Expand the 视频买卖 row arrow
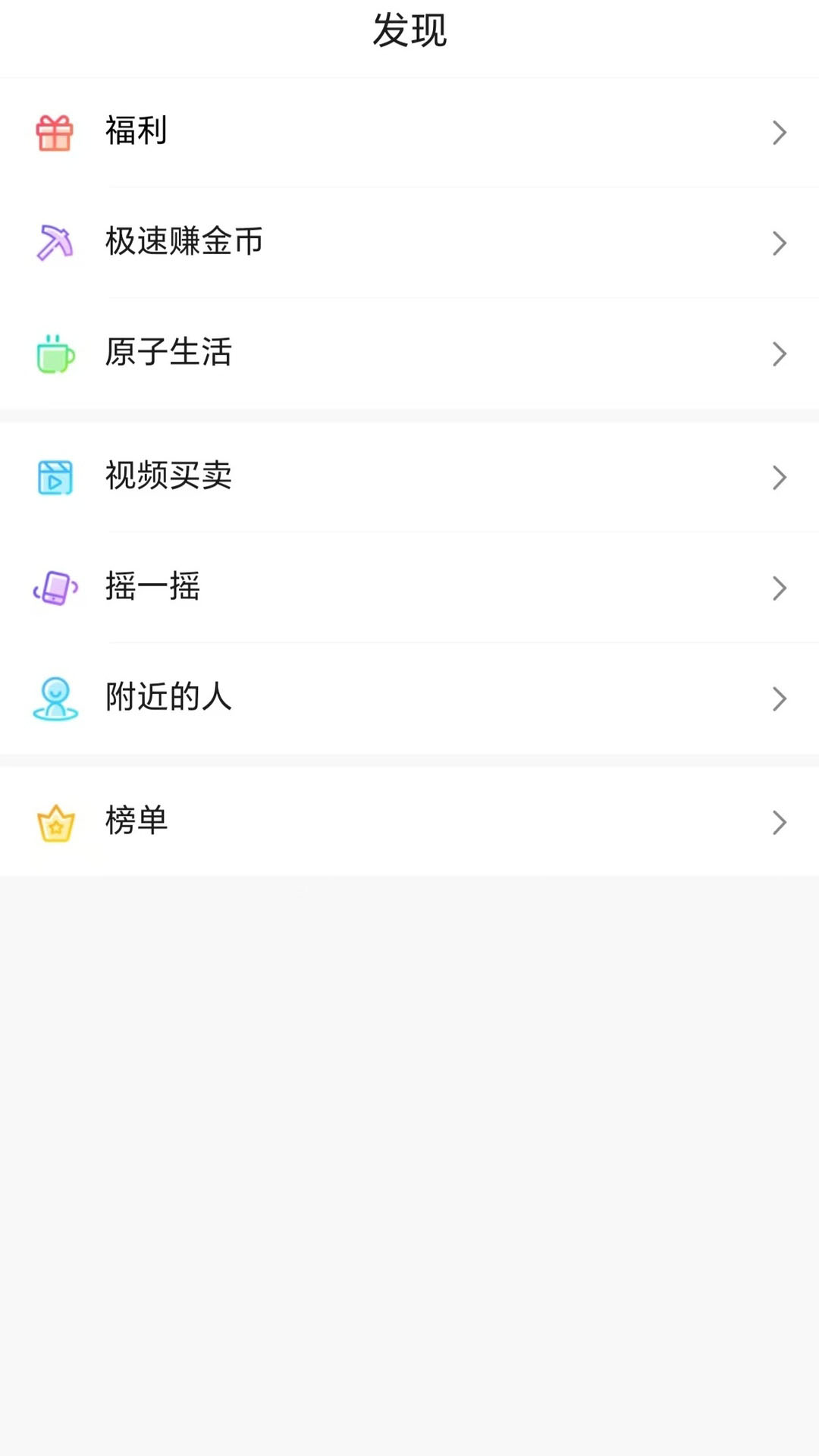Viewport: 819px width, 1456px height. coord(780,478)
